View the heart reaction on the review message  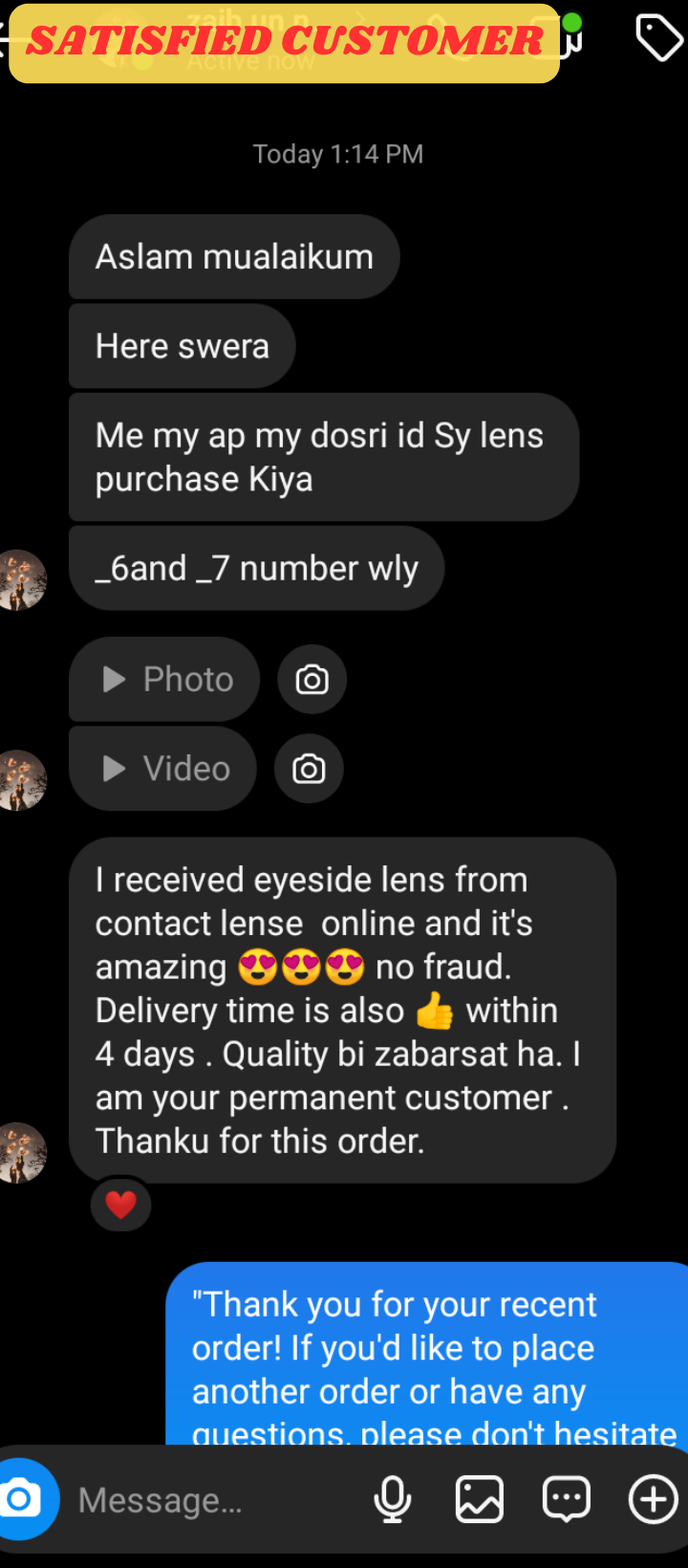click(120, 1205)
